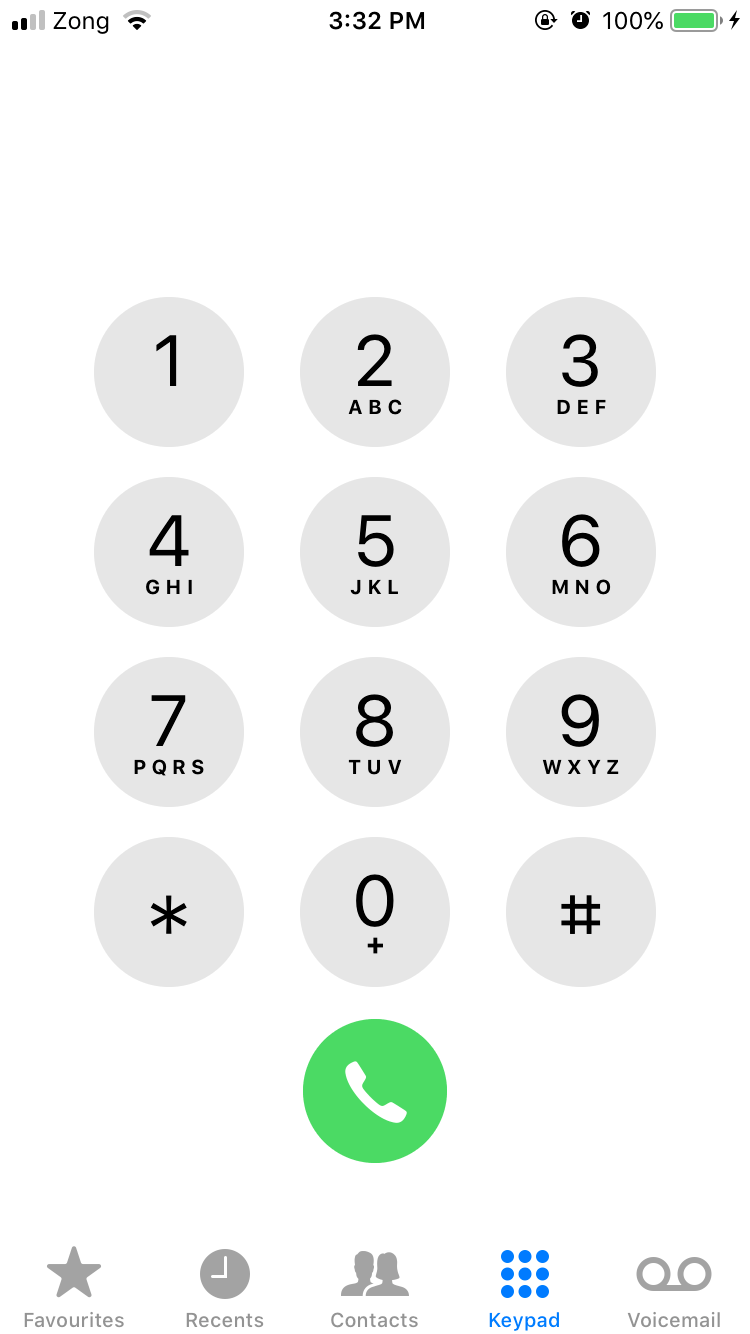The width and height of the screenshot is (750, 1334).
Task: Dial the number 5
Action: (x=375, y=551)
